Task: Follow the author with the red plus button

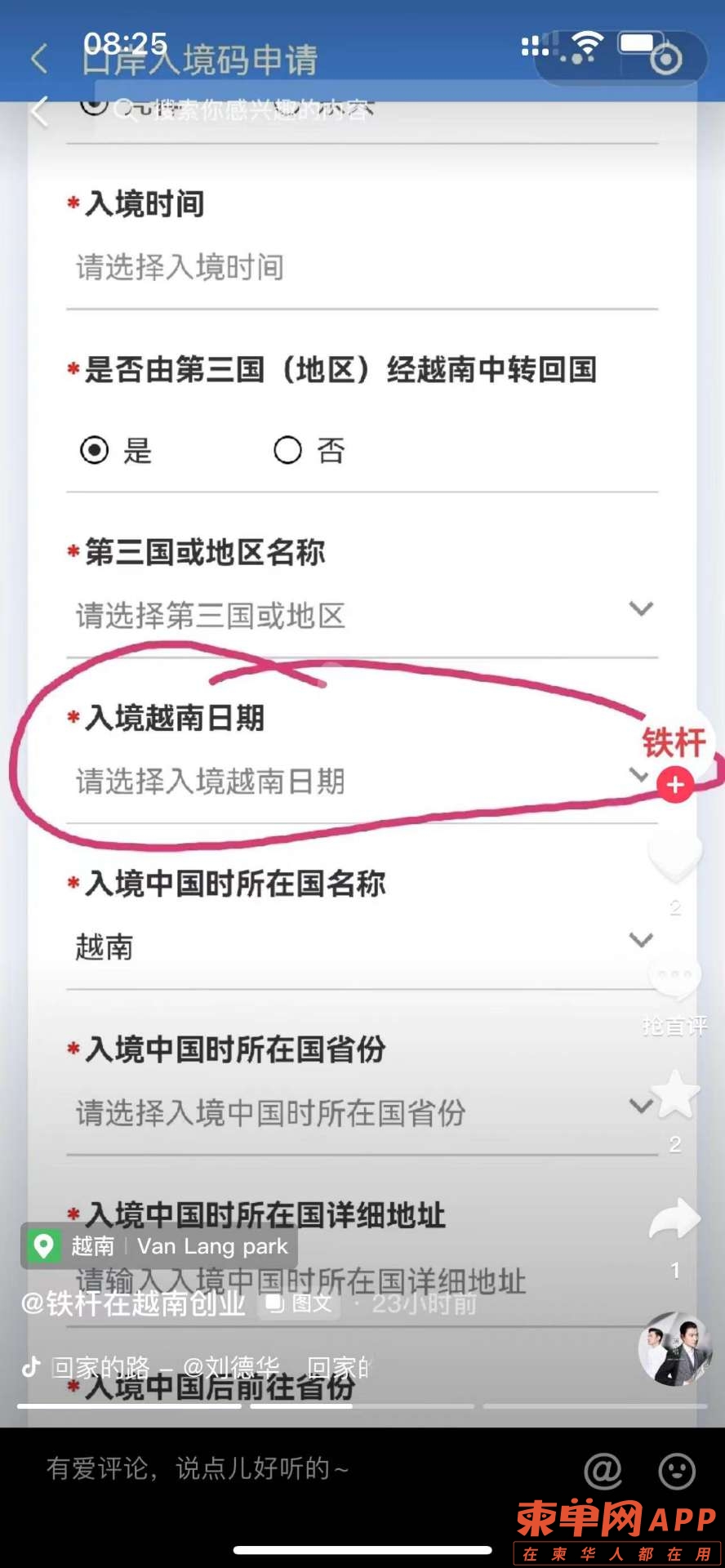Action: (x=675, y=786)
